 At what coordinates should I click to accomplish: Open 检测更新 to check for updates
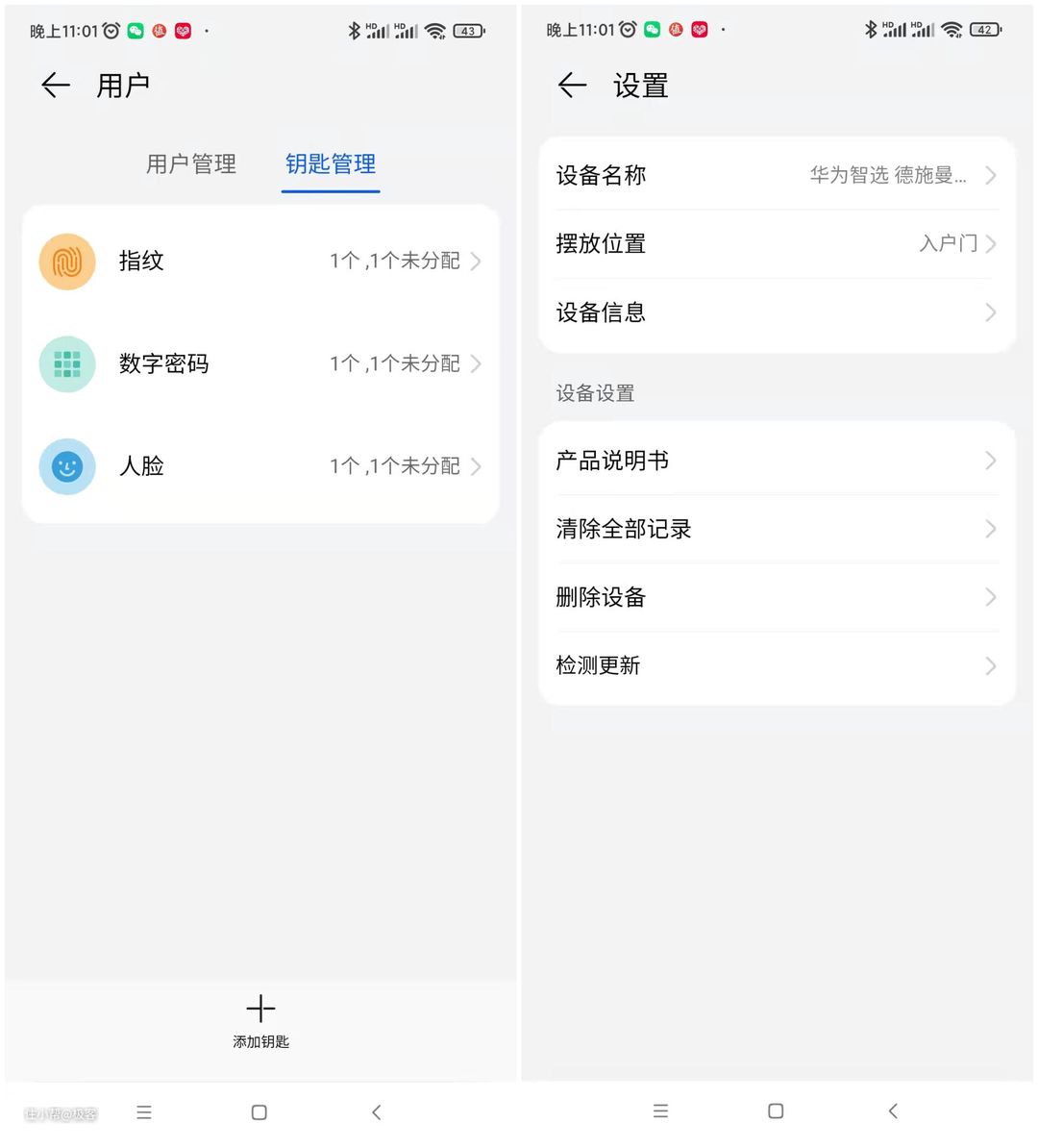[776, 665]
